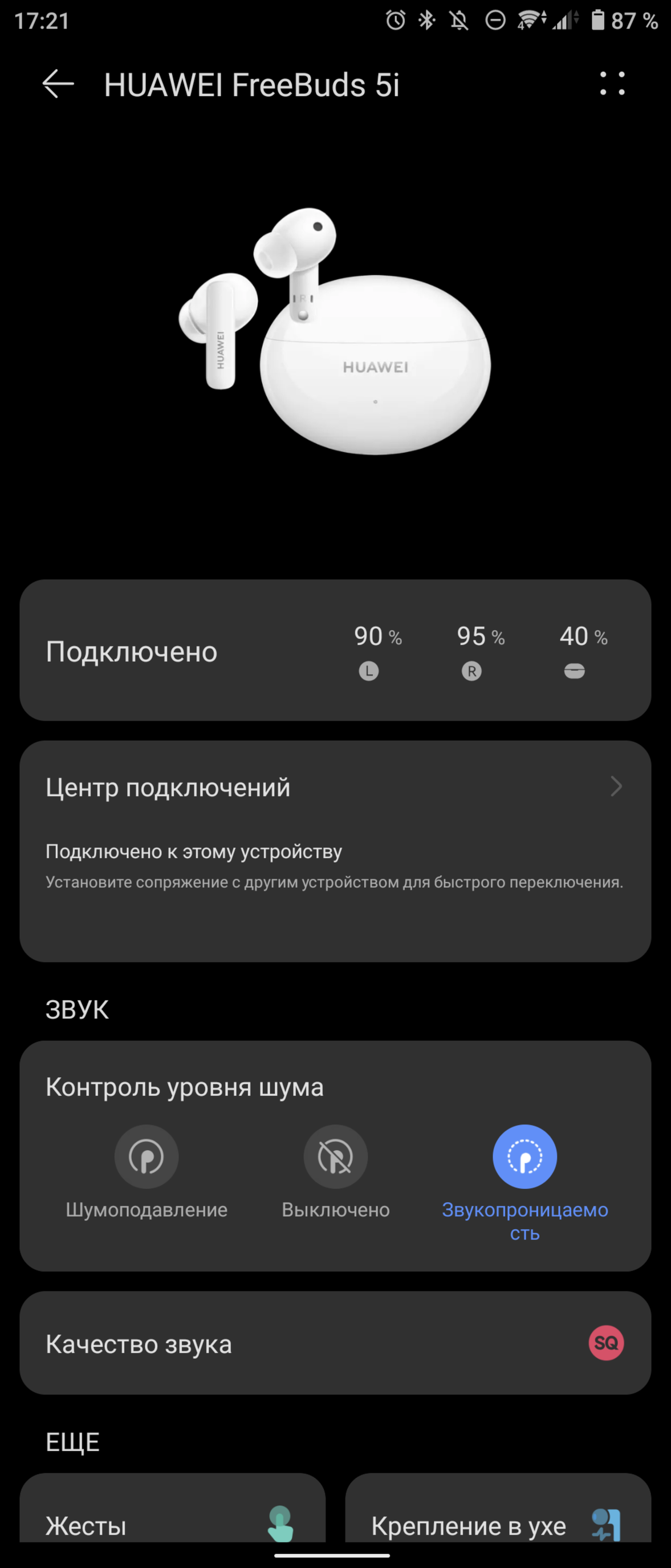This screenshot has height=1568, width=671.
Task: Switch noise control to Выключено
Action: click(336, 1156)
